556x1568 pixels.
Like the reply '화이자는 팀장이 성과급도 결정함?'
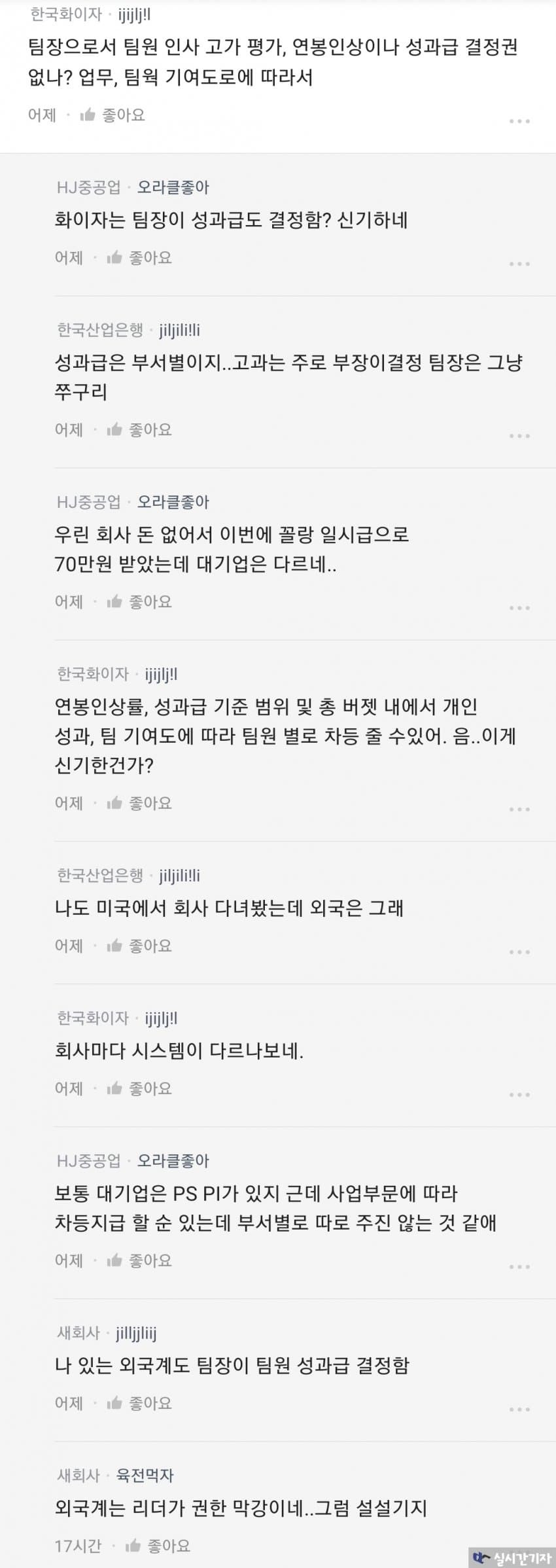pyautogui.click(x=139, y=258)
